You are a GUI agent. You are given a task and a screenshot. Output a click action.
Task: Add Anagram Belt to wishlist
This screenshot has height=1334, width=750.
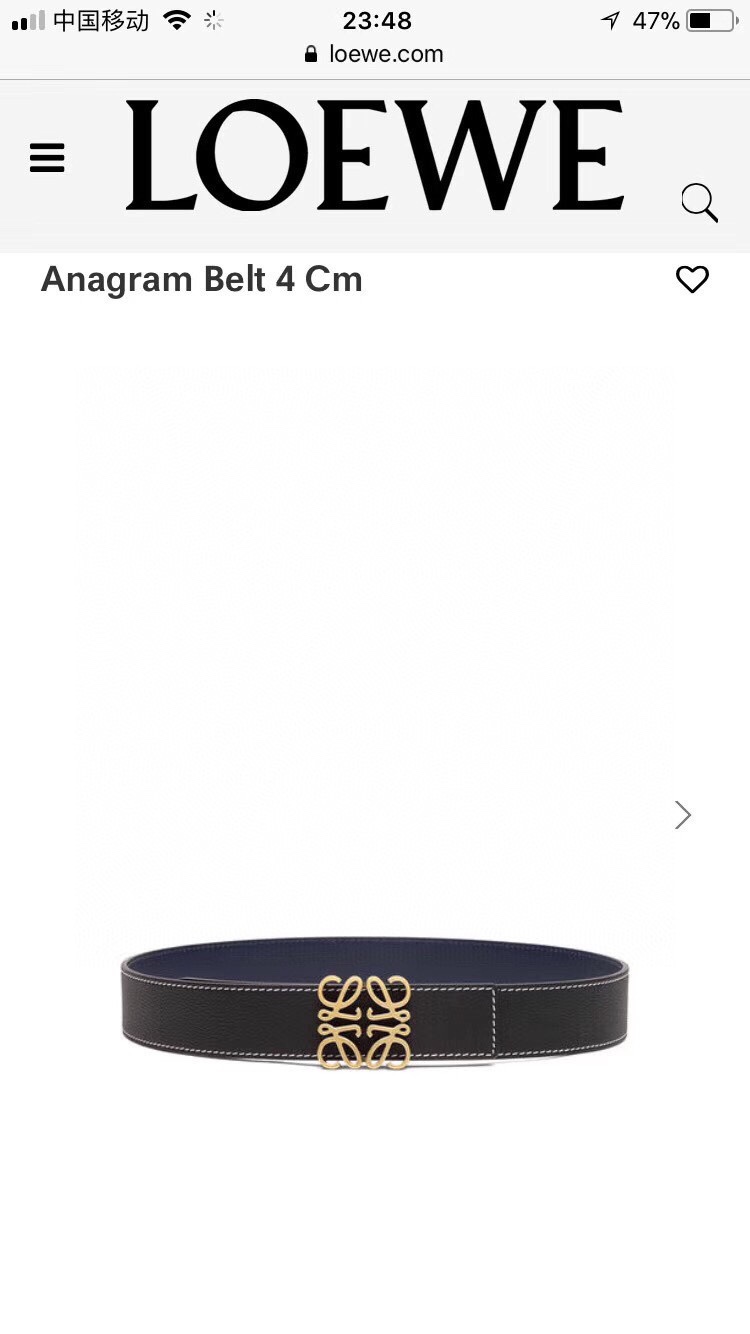pyautogui.click(x=692, y=279)
